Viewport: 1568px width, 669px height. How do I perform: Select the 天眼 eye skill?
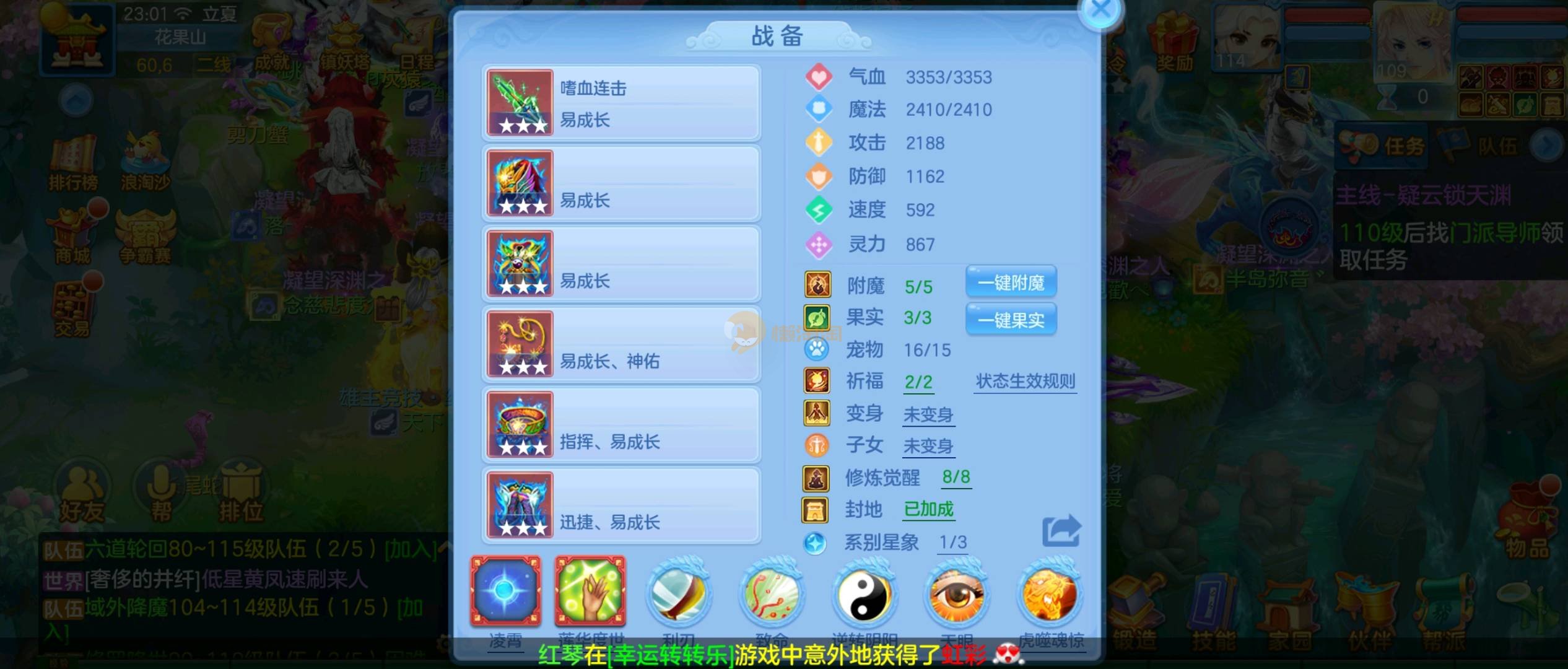[x=957, y=595]
